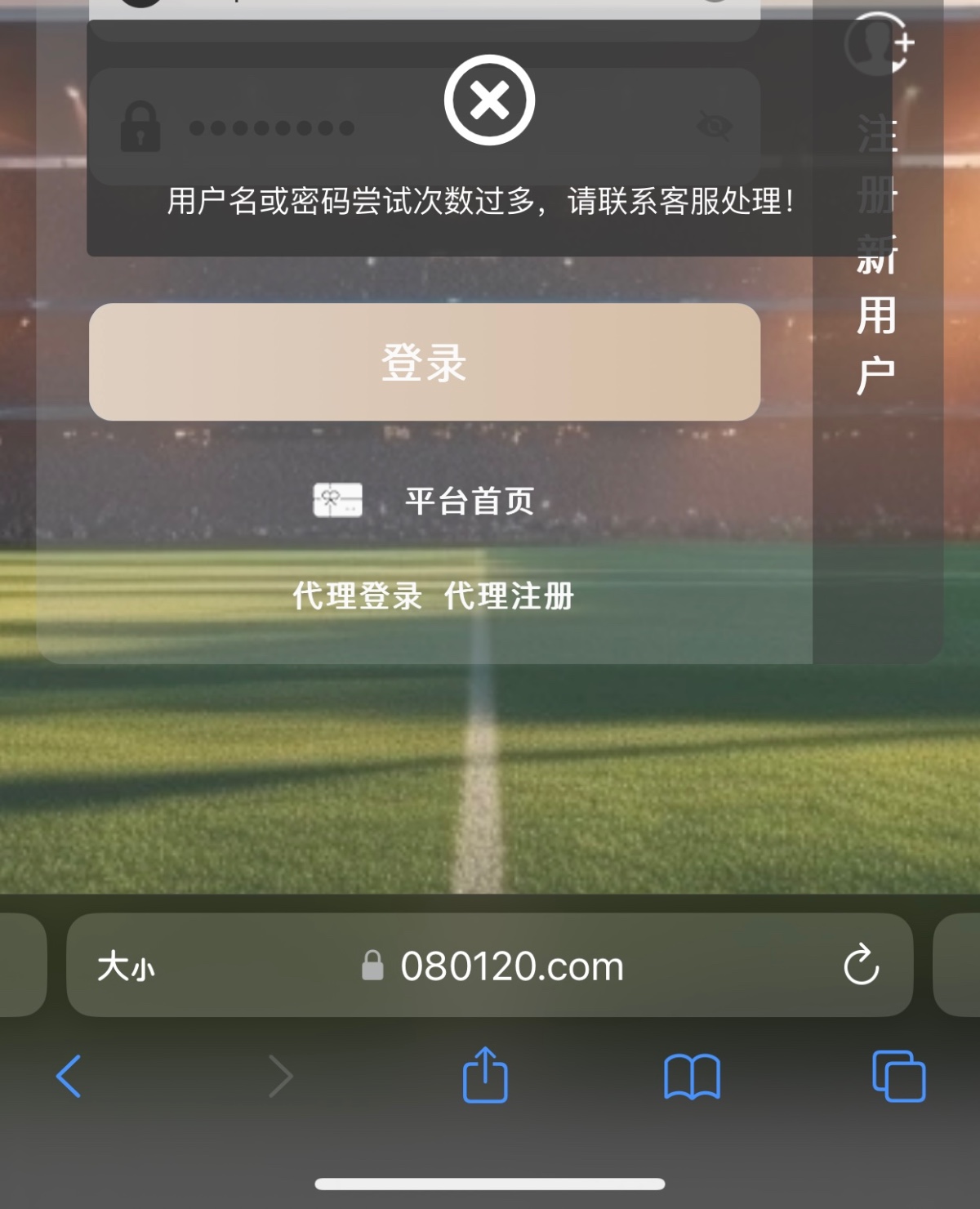This screenshot has height=1209, width=980.
Task: Open 代理登录 agent login
Action: click(357, 596)
